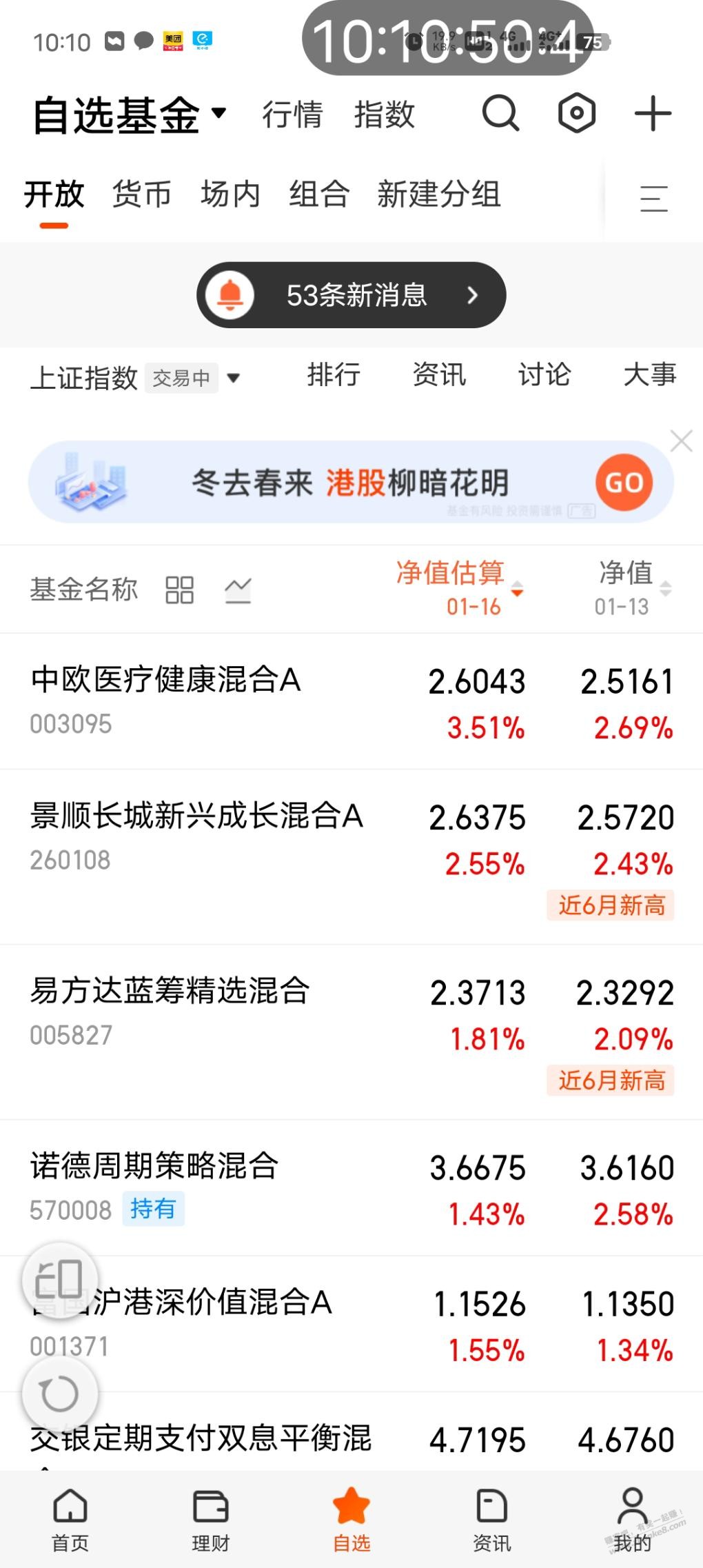Screen dimensions: 703x1568
Task: Select the 场内 tab
Action: (230, 194)
